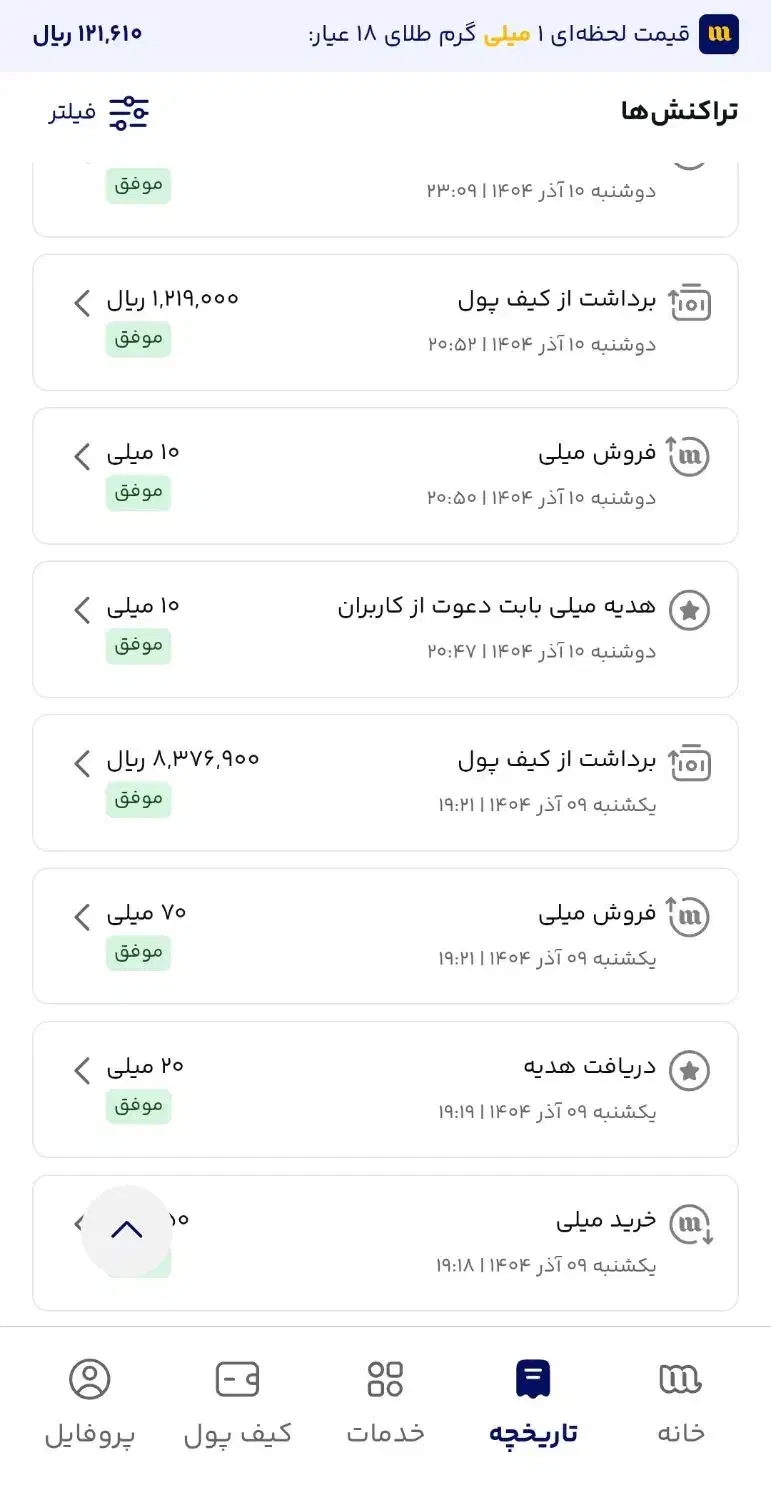
Task: Open the wallet (کیف پول) icon
Action: [x=238, y=1378]
